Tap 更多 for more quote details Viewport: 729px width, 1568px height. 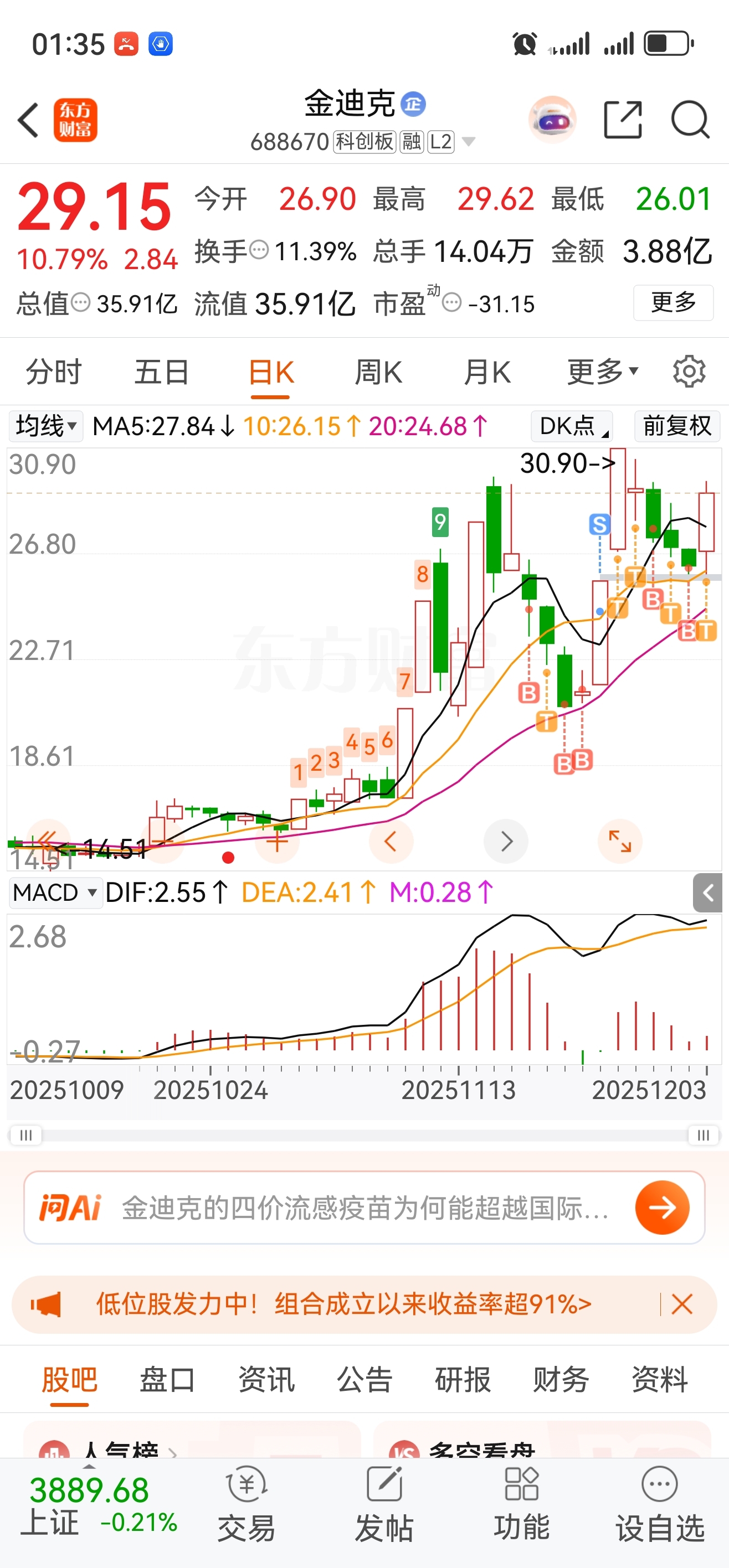[x=673, y=302]
